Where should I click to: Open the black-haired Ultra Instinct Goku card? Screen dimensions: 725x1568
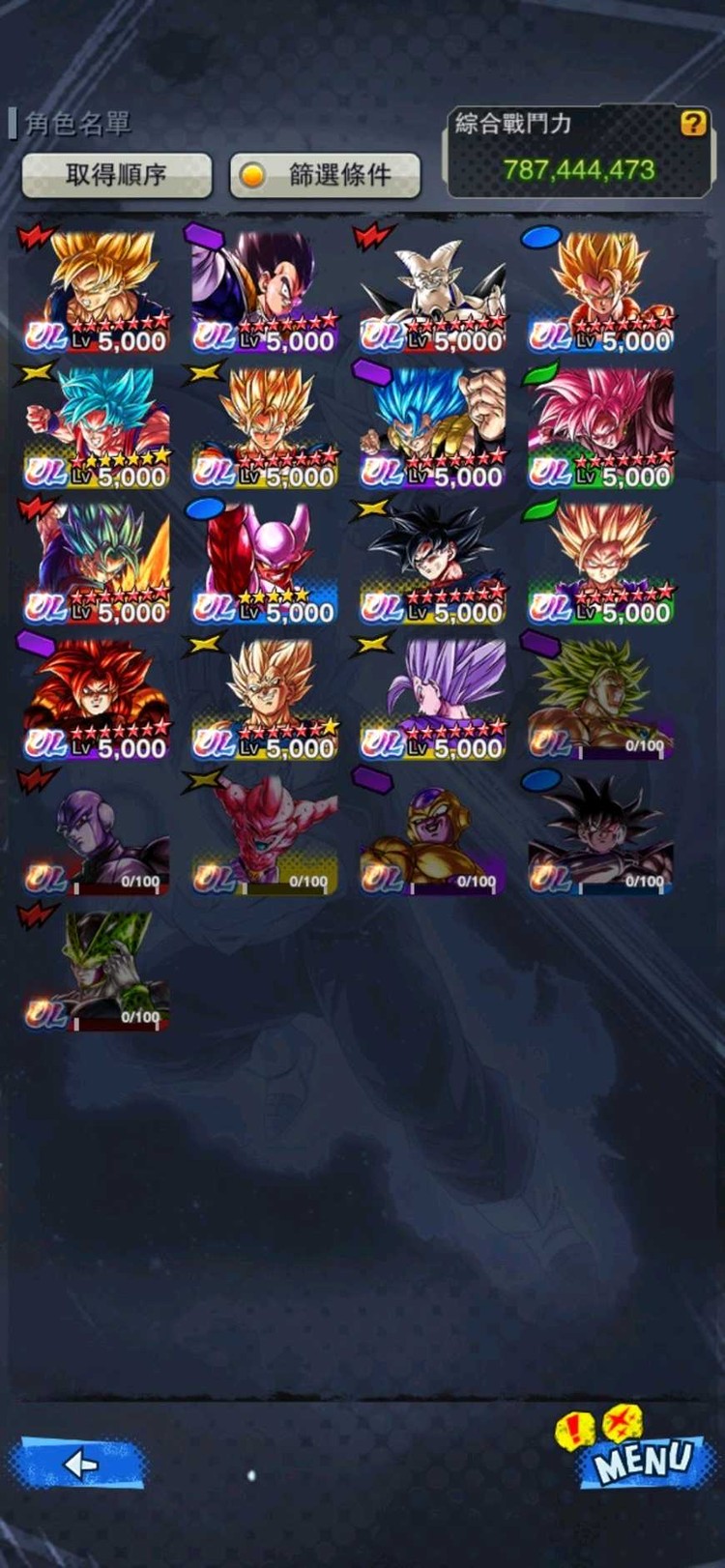pos(432,562)
